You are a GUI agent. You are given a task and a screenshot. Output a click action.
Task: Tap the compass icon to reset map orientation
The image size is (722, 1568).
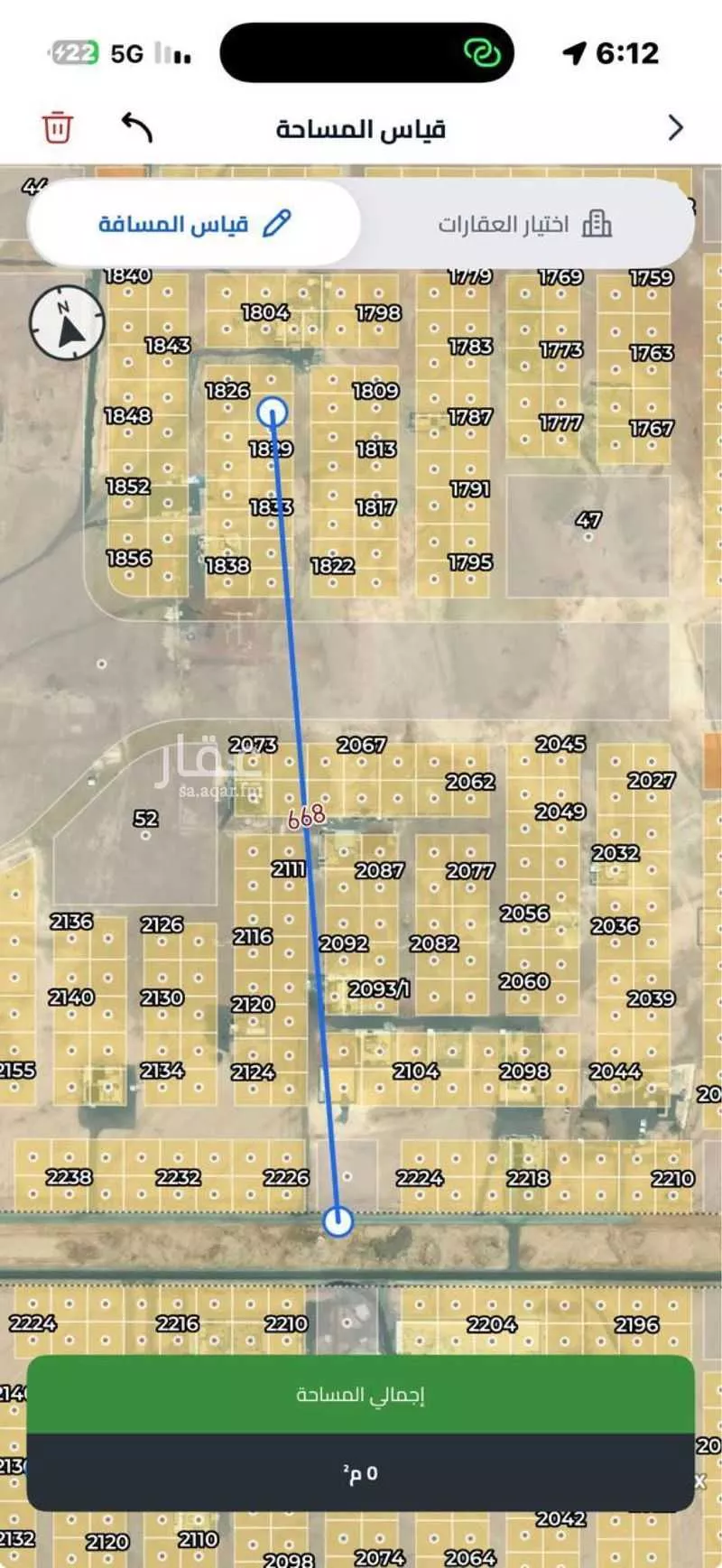pyautogui.click(x=66, y=322)
